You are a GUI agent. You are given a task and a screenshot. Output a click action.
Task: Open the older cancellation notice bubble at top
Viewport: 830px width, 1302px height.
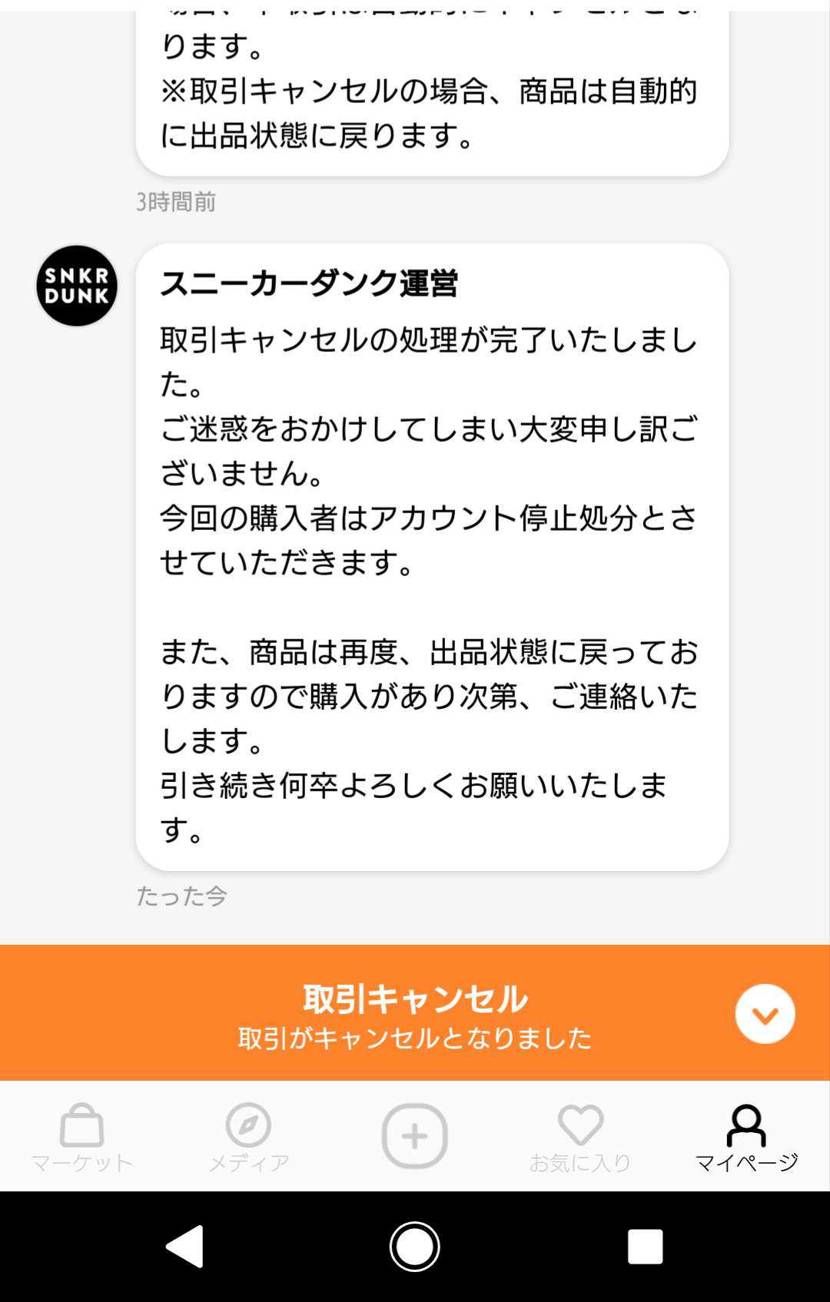pos(430,85)
